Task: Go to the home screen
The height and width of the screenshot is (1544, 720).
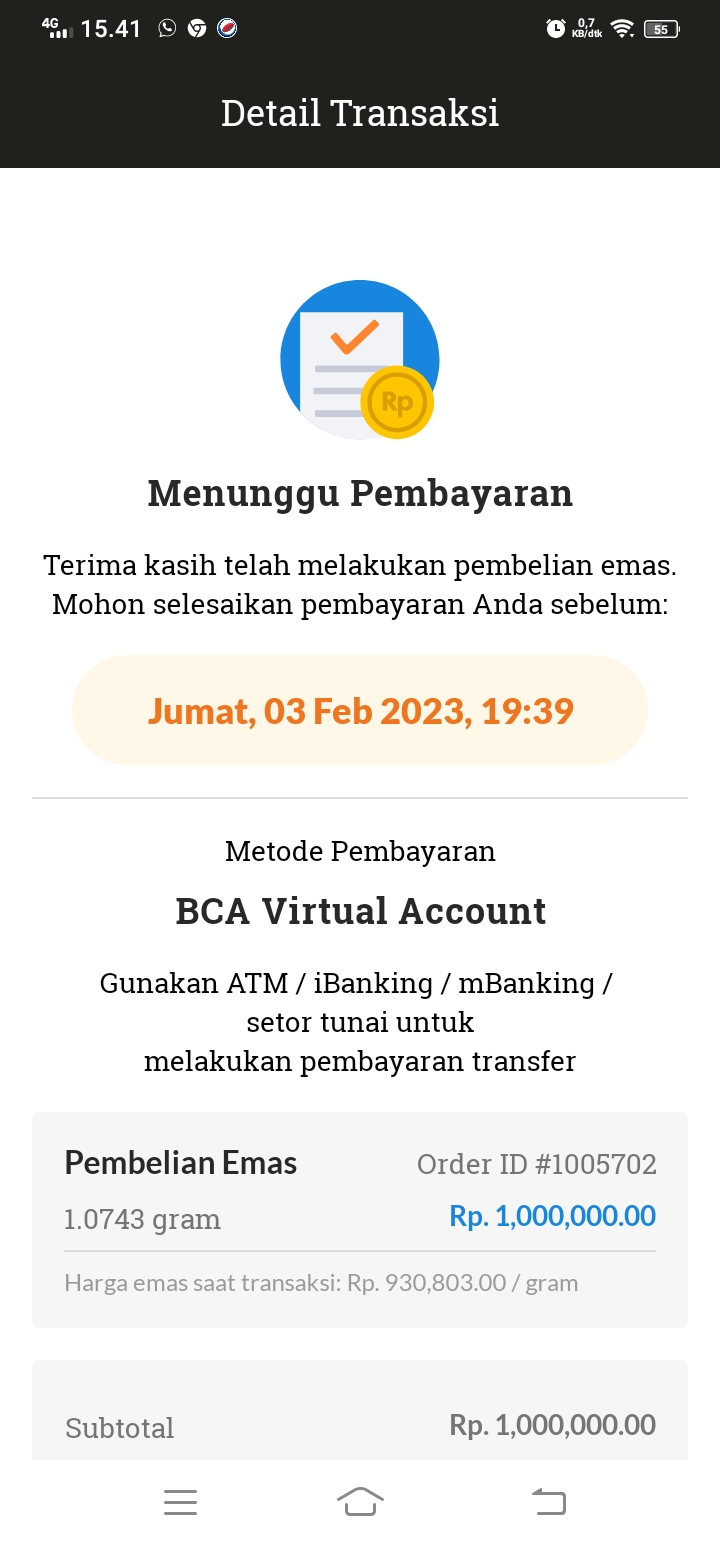Action: 360,1501
